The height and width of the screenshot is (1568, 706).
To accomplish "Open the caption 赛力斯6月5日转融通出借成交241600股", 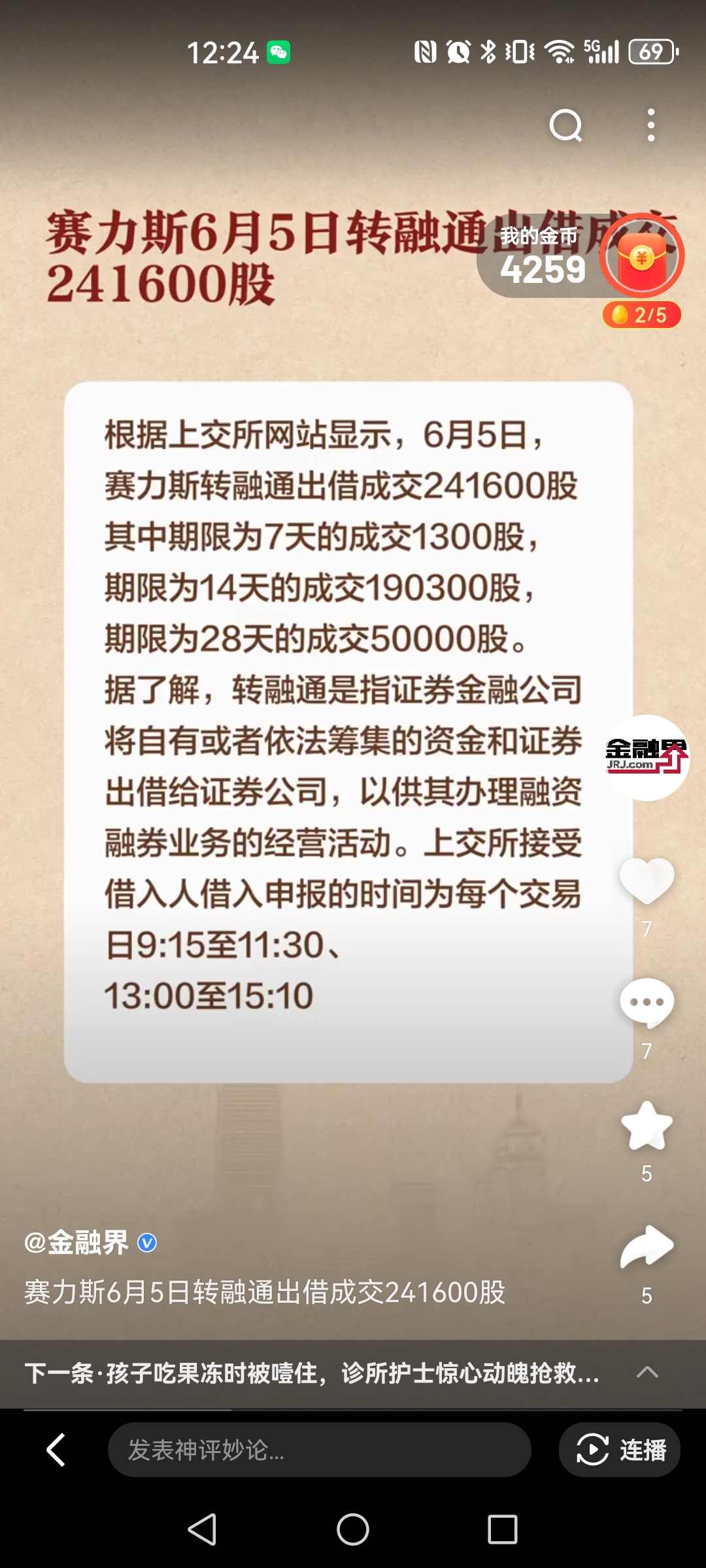I will (x=264, y=1292).
